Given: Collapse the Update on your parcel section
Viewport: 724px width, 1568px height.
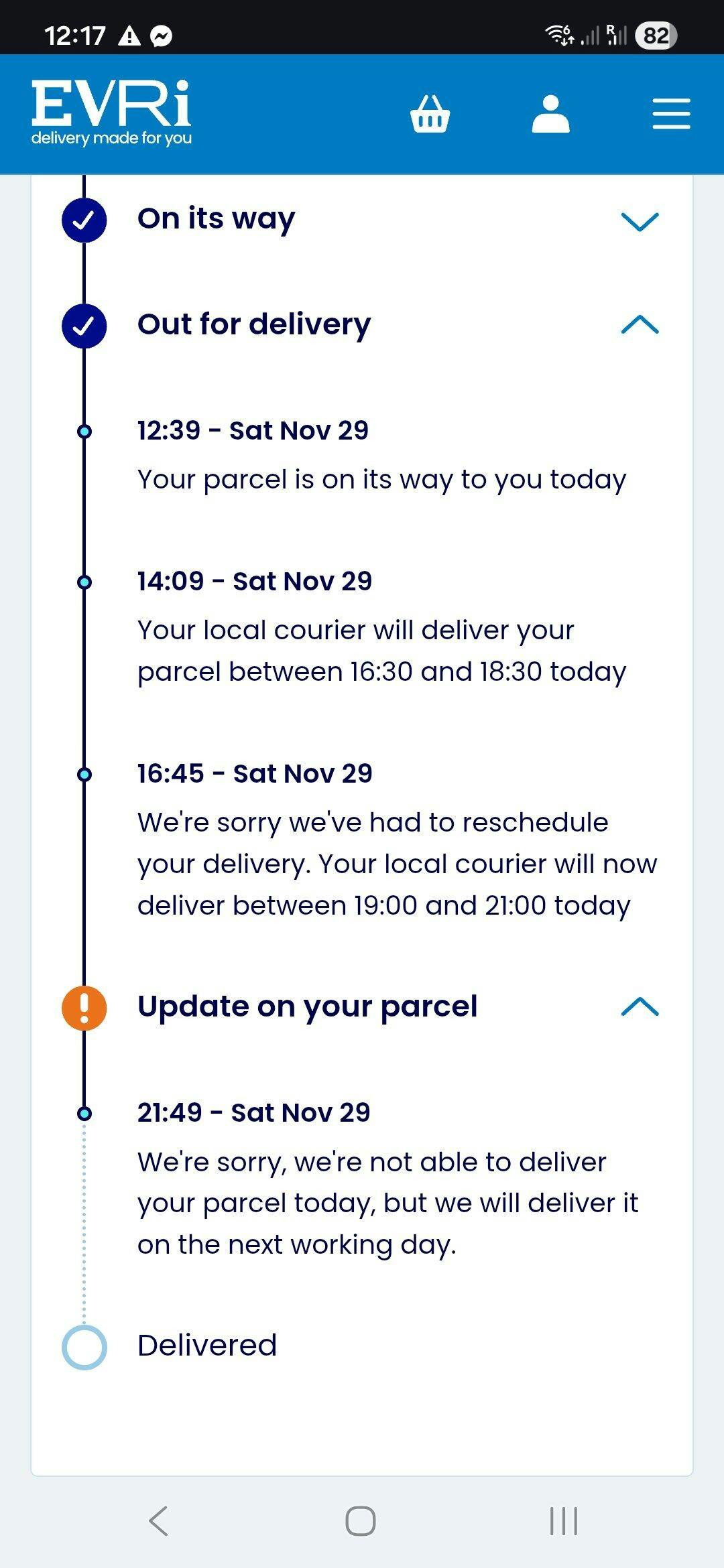Looking at the screenshot, I should [x=640, y=1006].
